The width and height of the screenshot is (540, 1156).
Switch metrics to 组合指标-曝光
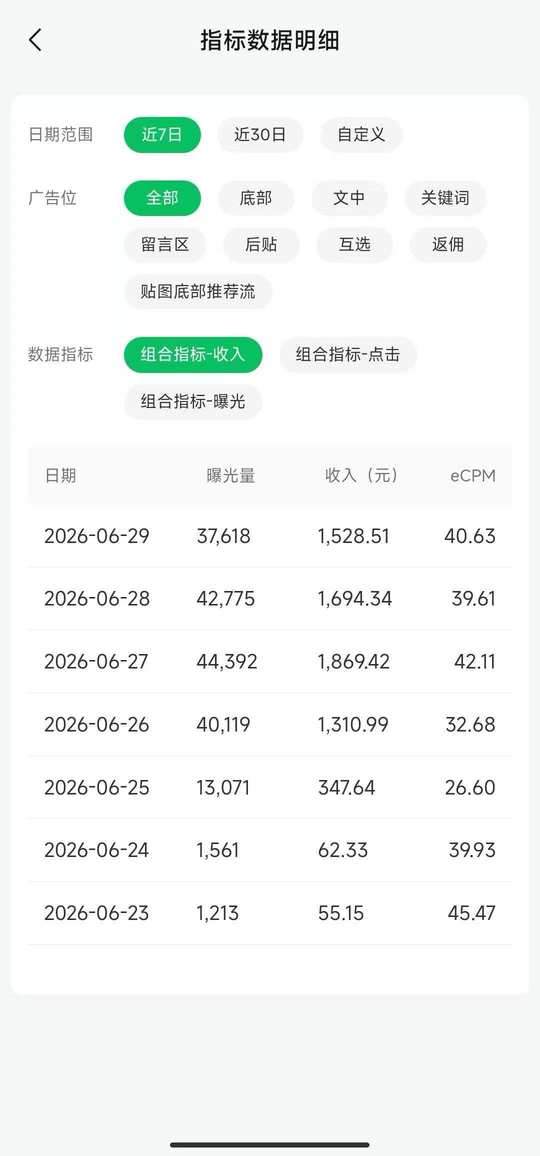pos(193,402)
